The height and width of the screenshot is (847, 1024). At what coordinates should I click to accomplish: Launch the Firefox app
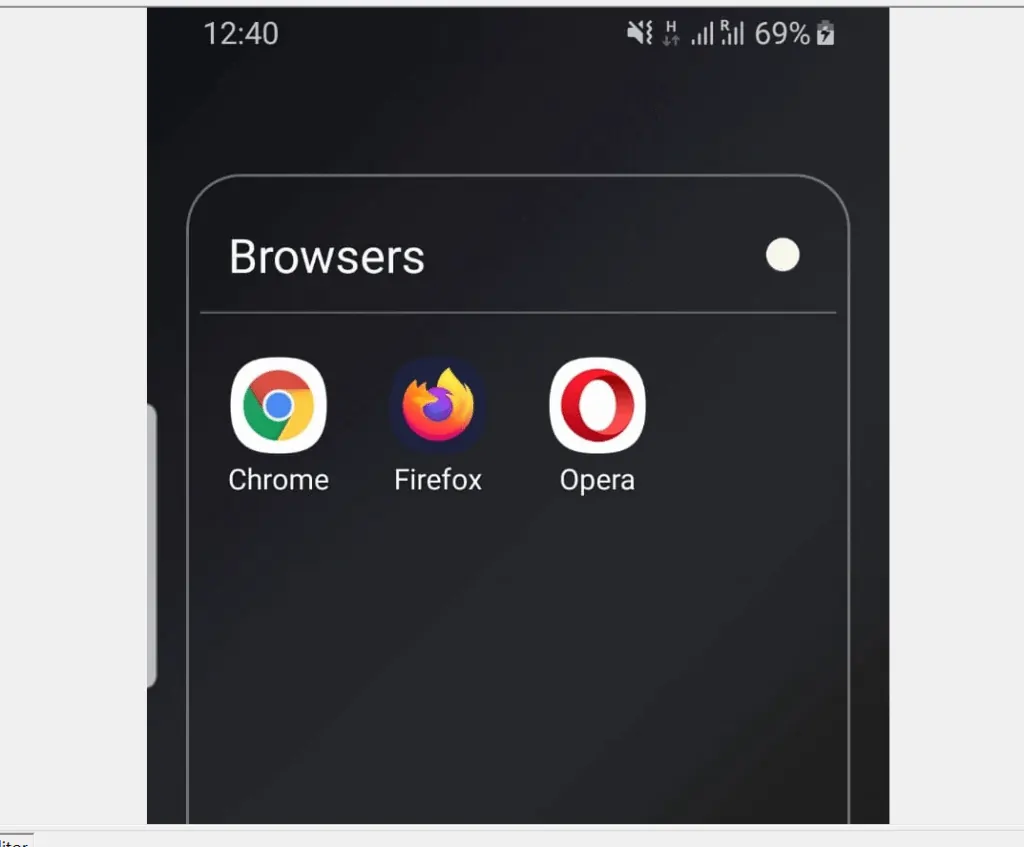[x=438, y=406]
